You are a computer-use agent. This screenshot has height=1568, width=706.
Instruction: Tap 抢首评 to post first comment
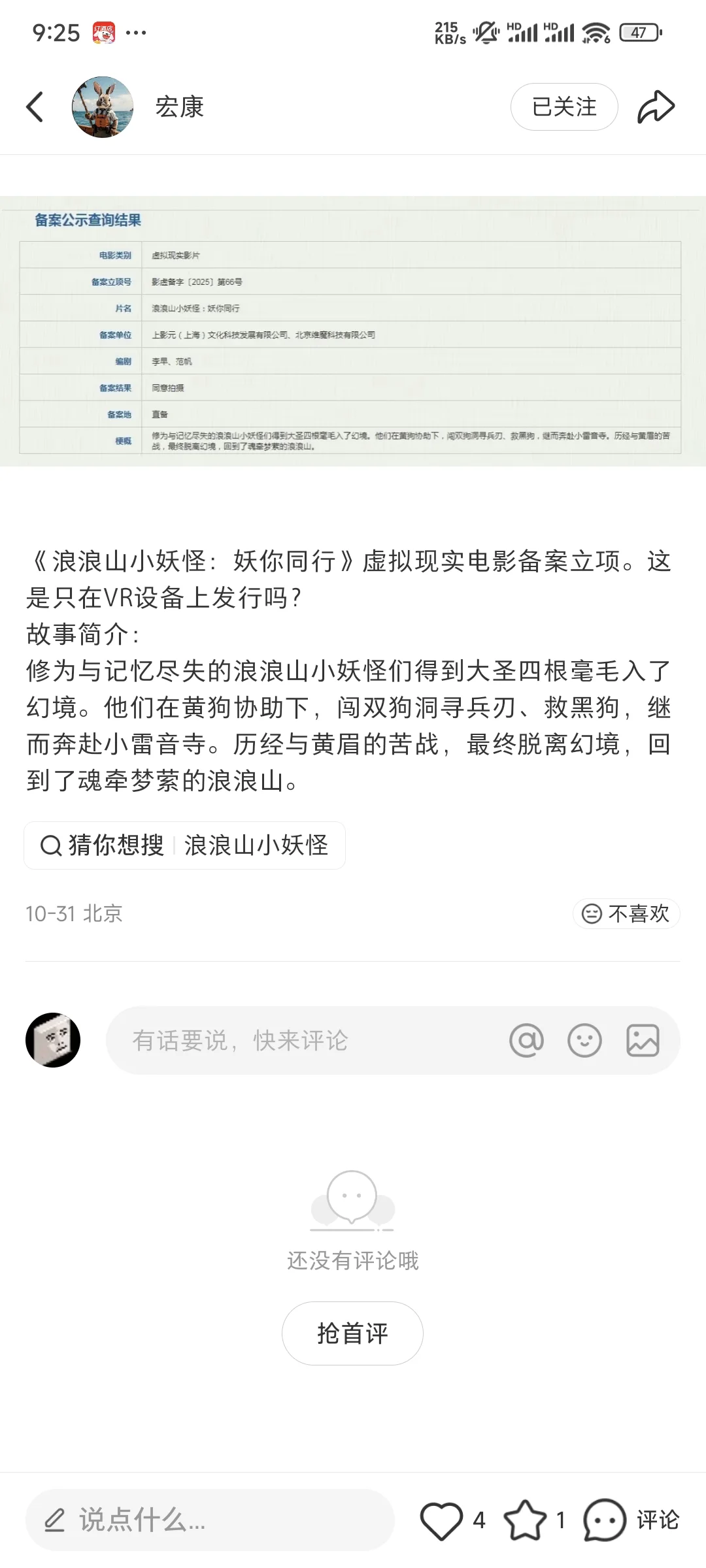click(352, 1333)
